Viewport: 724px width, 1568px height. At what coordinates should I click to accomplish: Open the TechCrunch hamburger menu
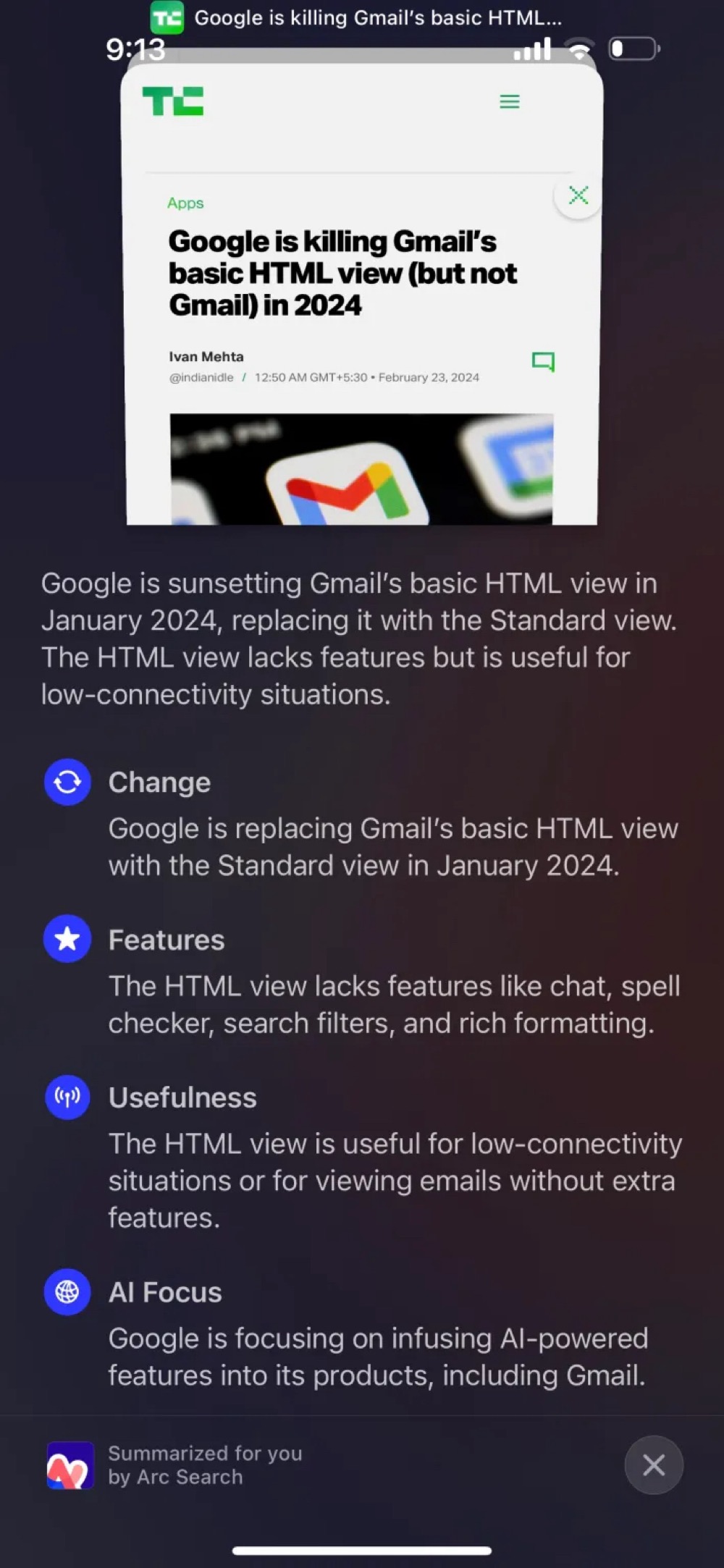point(510,102)
